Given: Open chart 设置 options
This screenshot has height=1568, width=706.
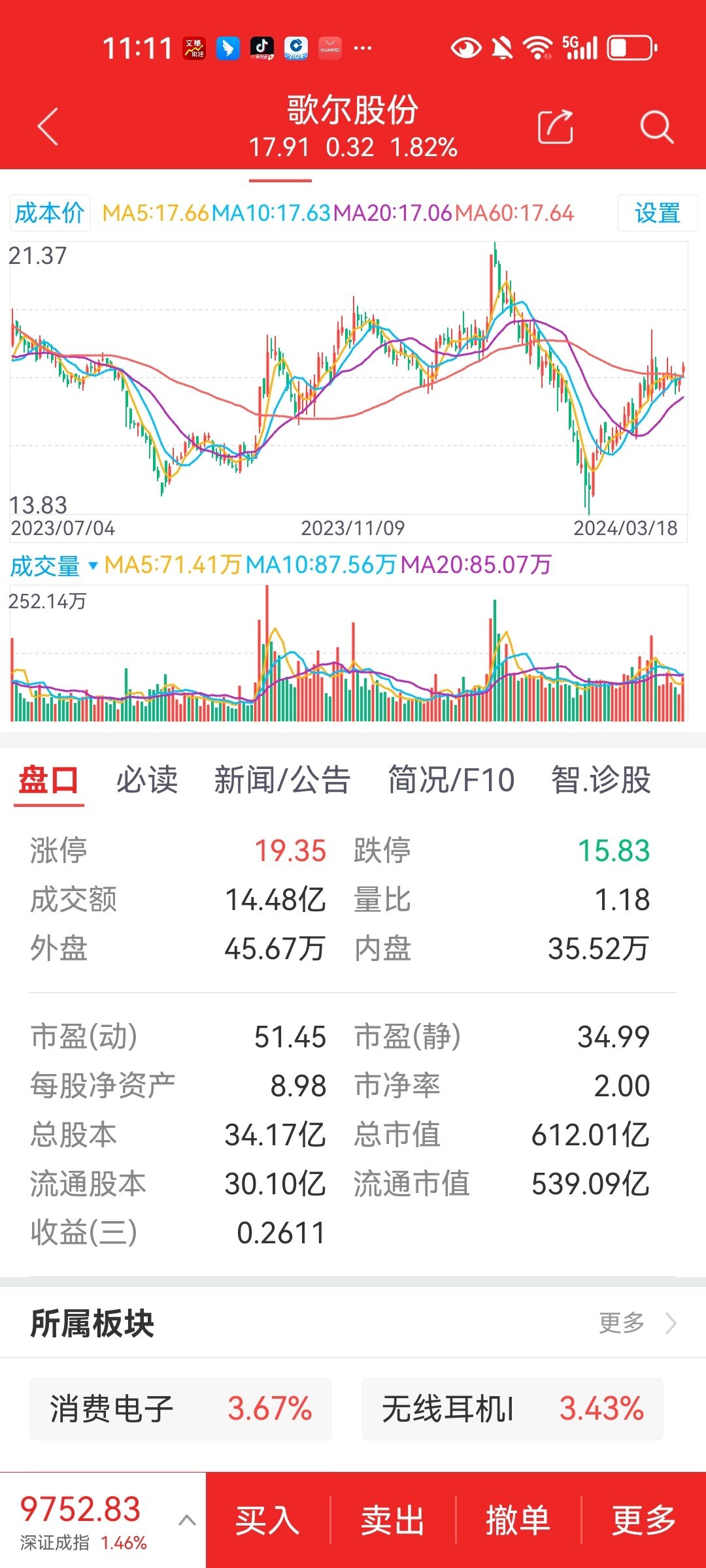Looking at the screenshot, I should (x=657, y=213).
